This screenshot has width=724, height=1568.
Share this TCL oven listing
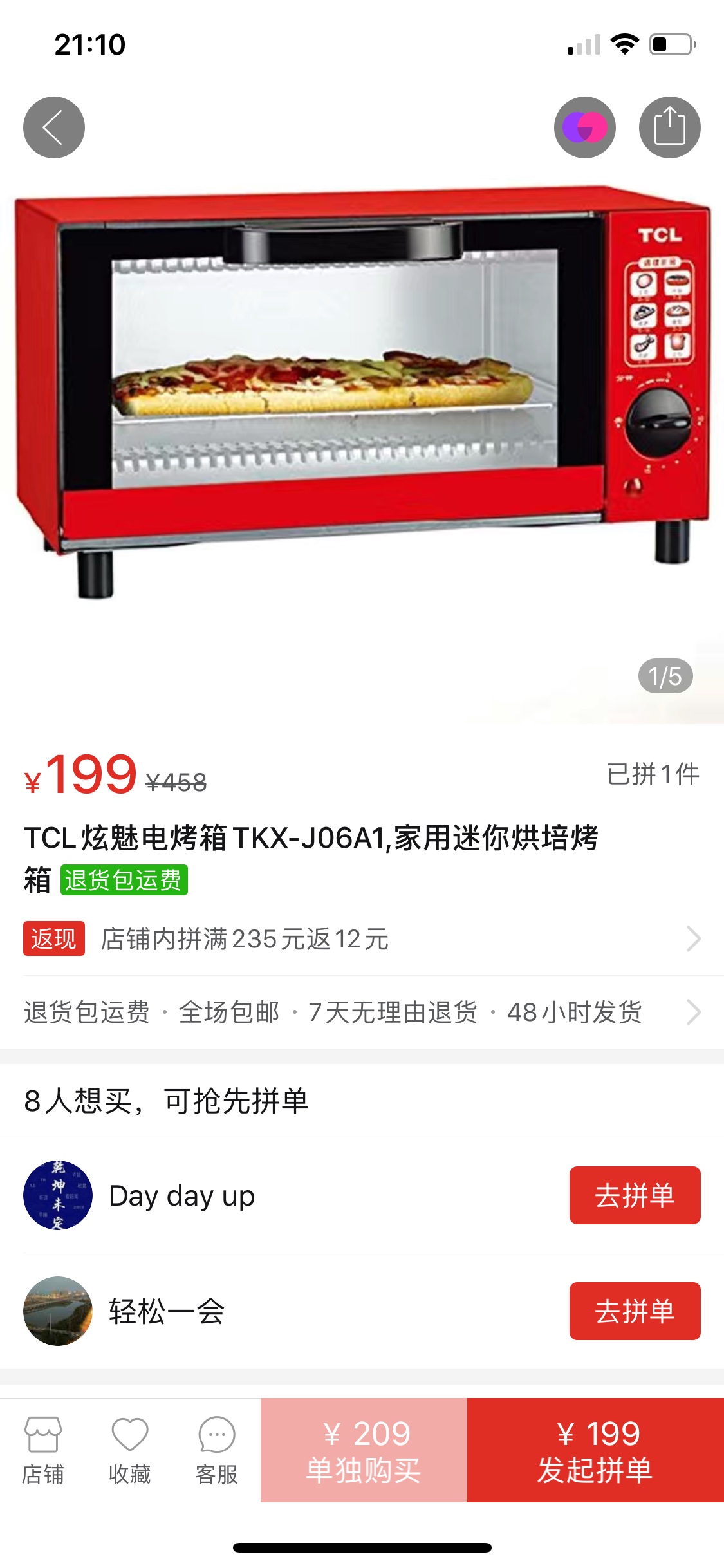click(x=669, y=127)
